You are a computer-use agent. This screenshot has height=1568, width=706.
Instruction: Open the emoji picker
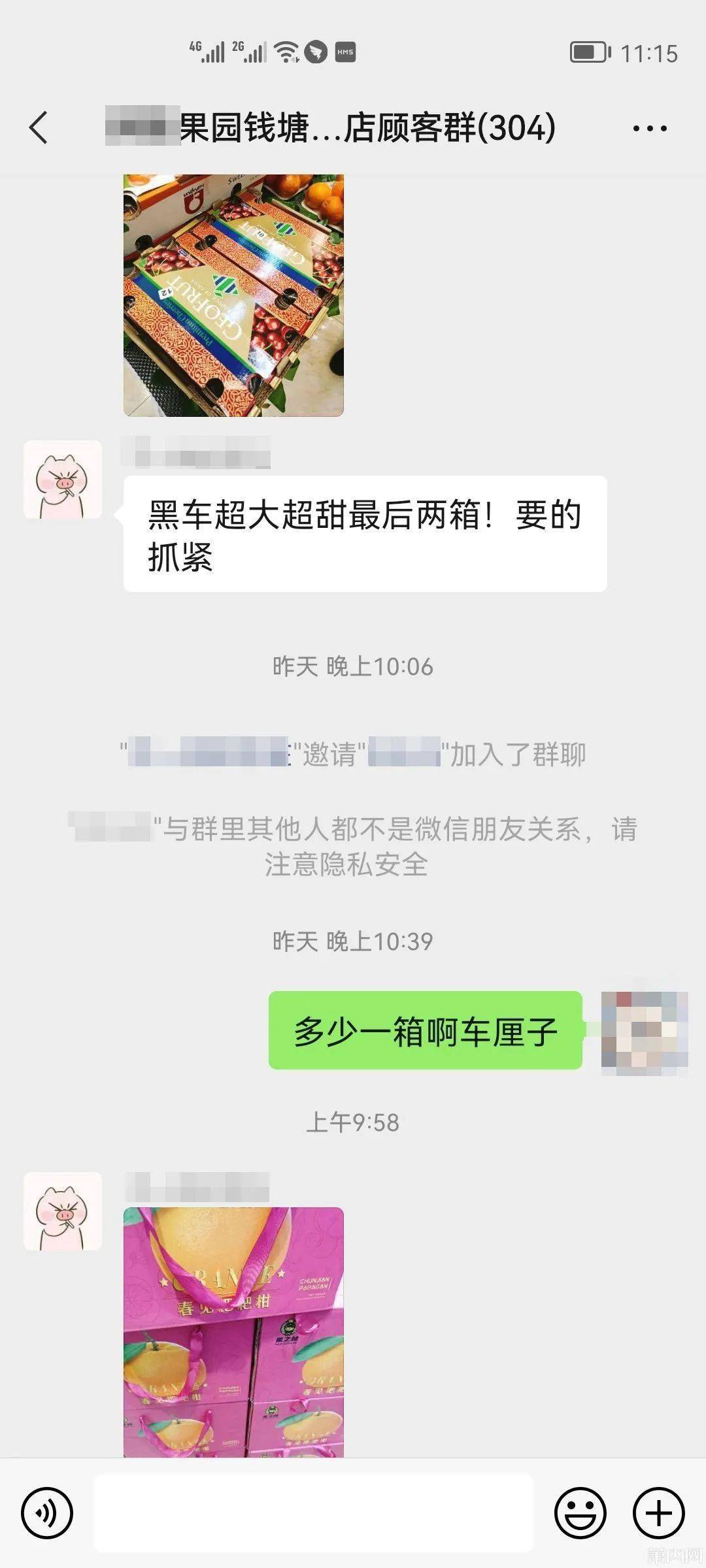coord(580,1513)
